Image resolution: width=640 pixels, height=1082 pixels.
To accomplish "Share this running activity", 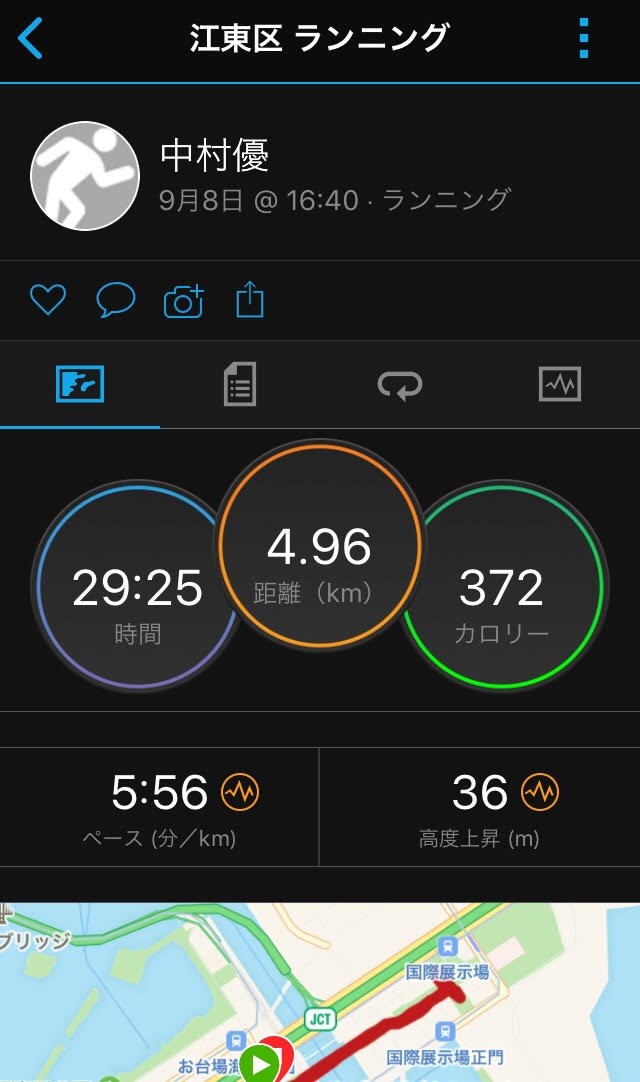I will click(x=250, y=299).
